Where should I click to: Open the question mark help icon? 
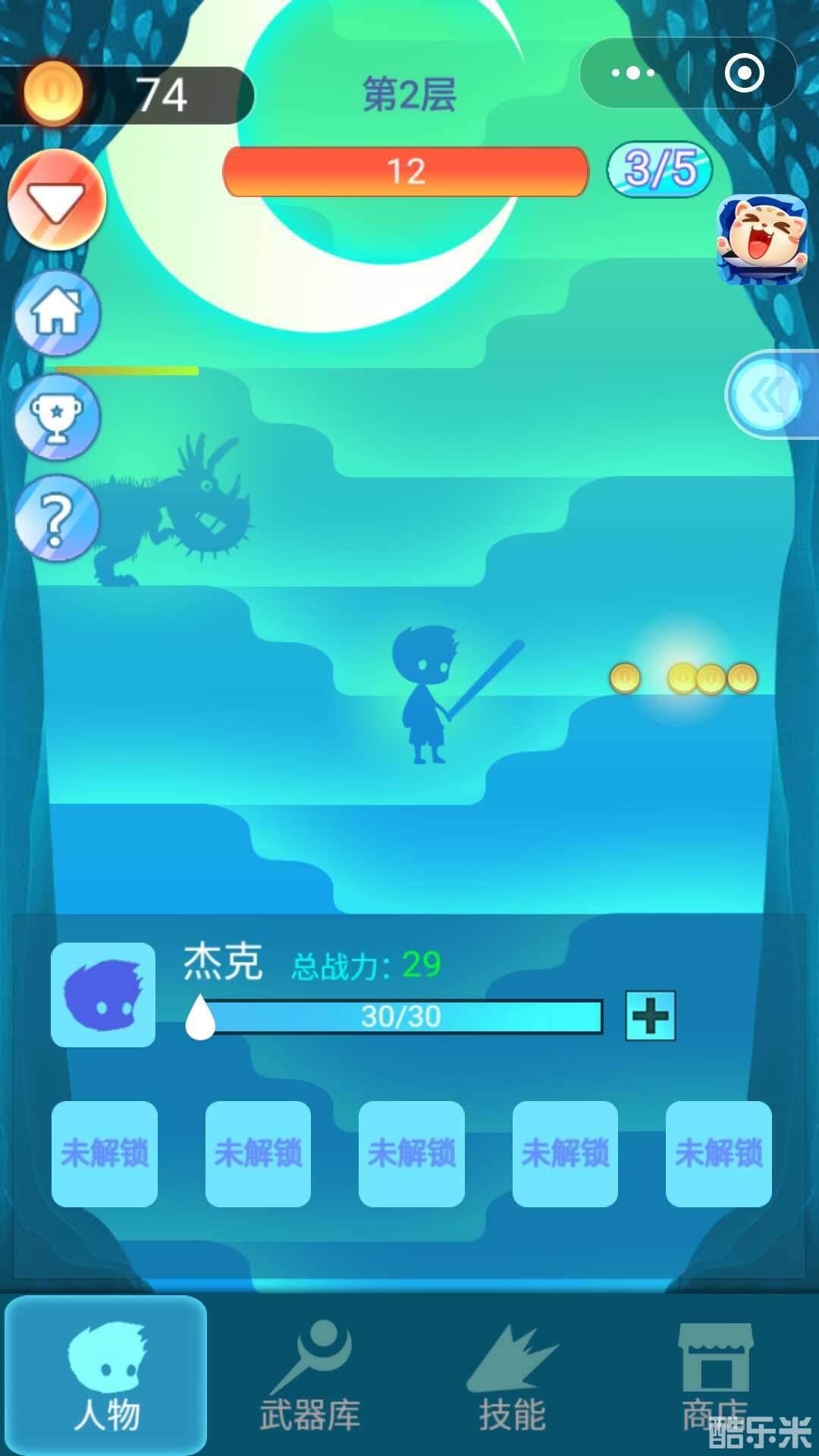tap(58, 518)
